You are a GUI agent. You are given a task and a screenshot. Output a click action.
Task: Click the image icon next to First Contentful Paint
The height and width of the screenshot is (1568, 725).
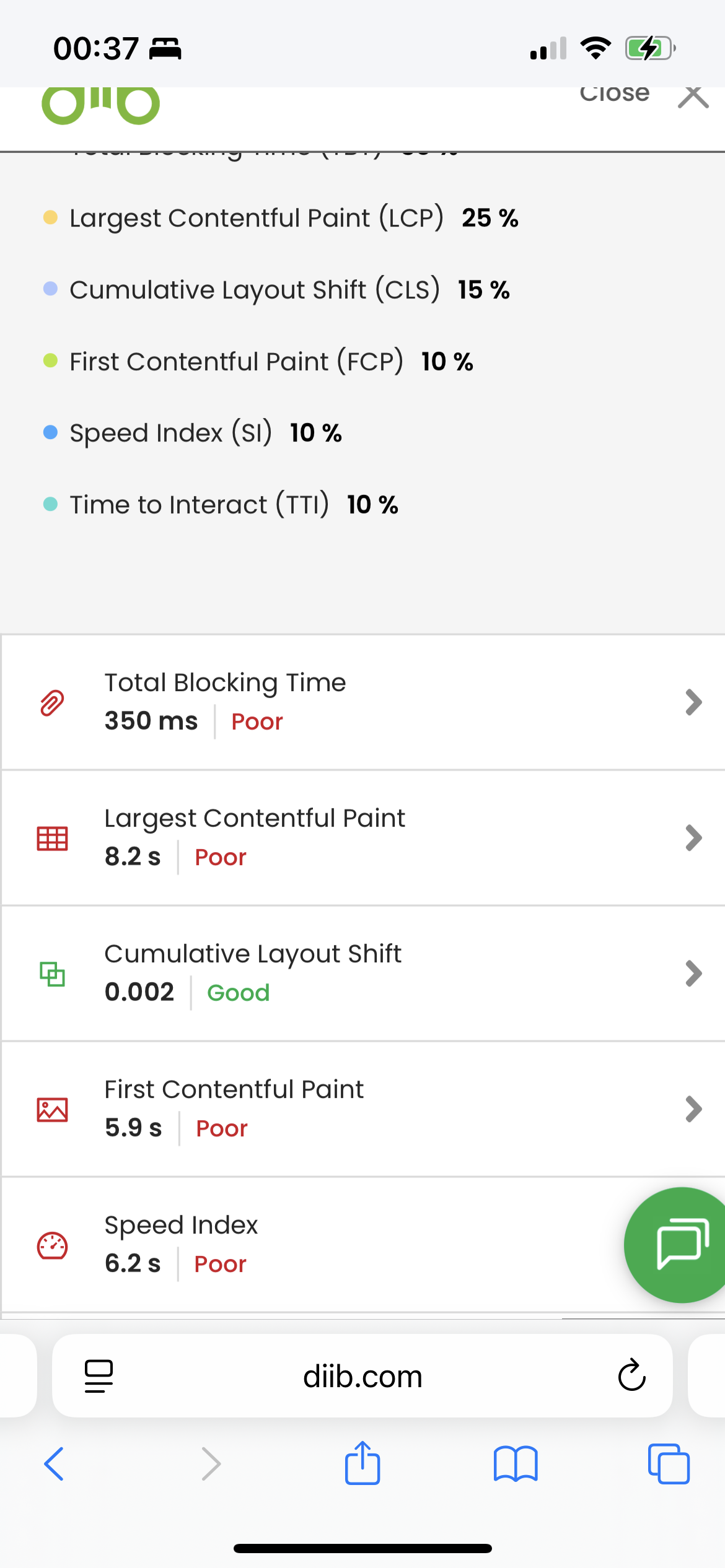52,1108
